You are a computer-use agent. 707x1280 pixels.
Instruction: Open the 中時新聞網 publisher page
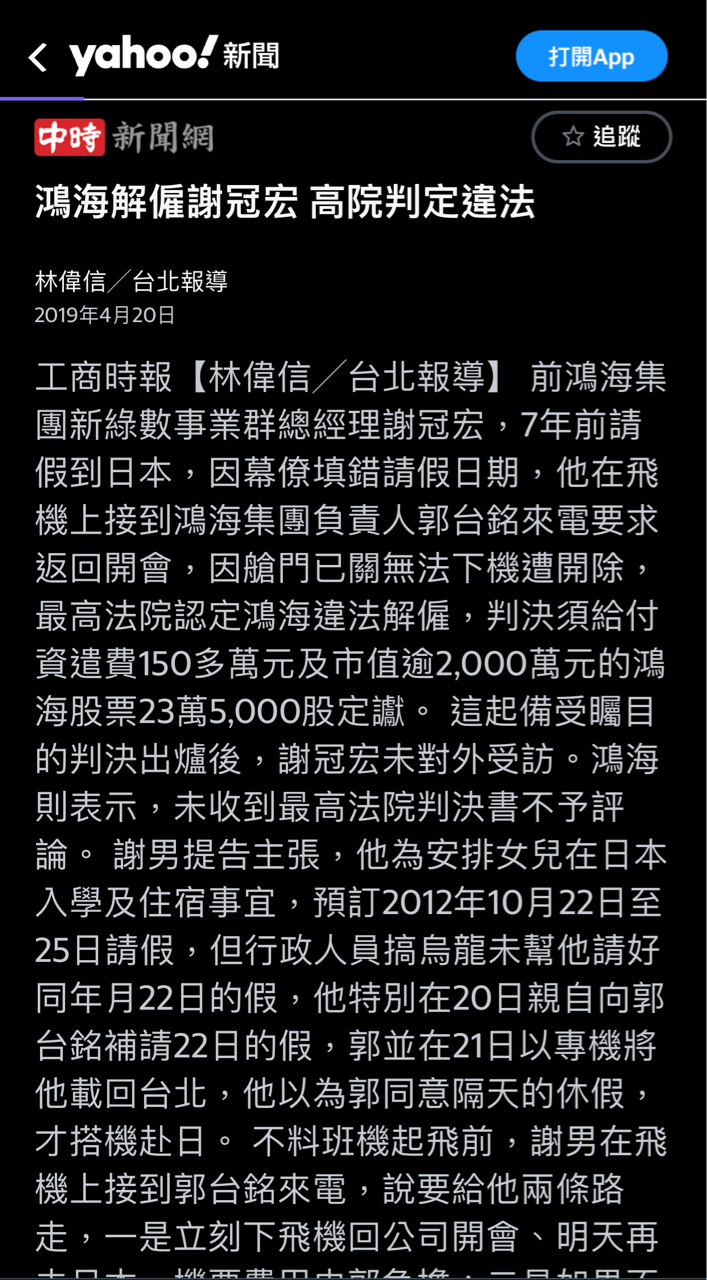[x=124, y=138]
